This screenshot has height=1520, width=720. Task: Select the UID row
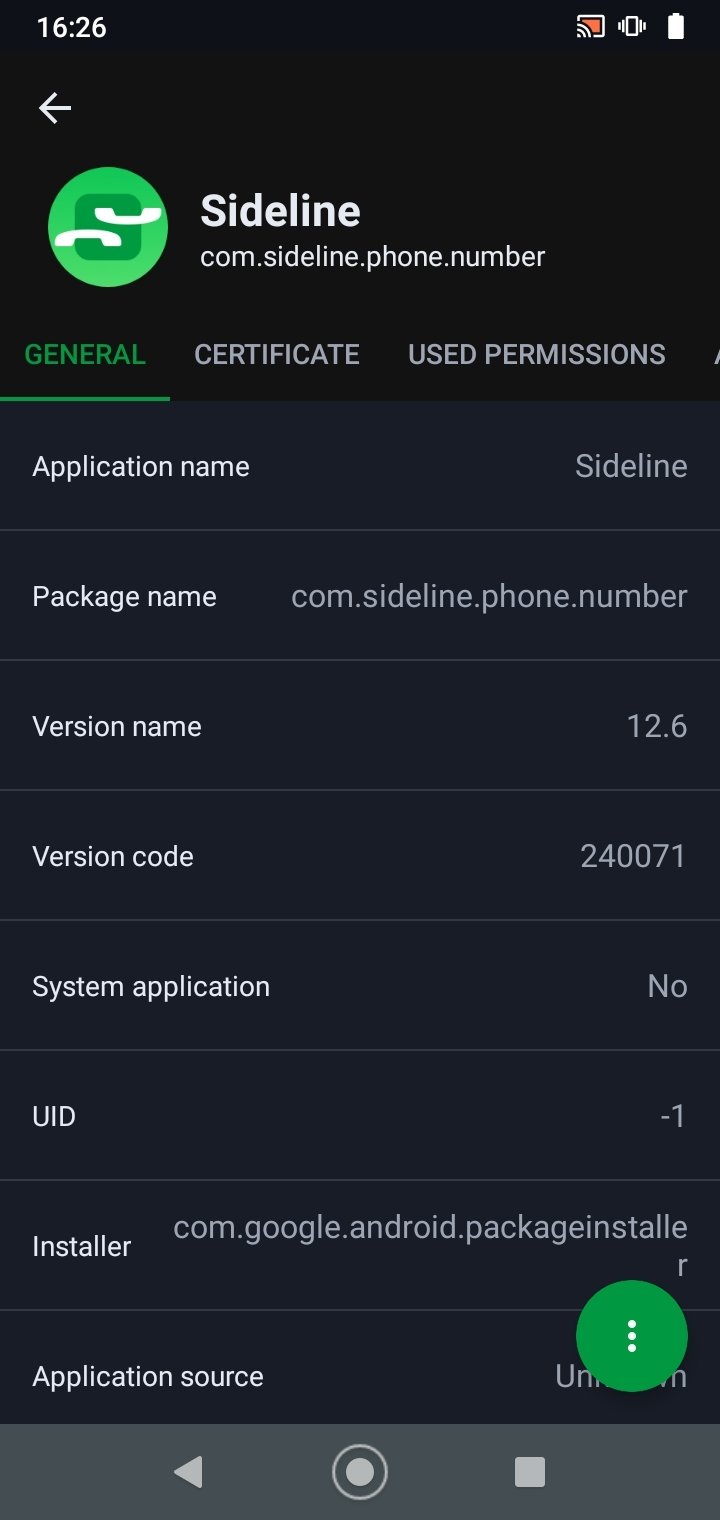pyautogui.click(x=360, y=1116)
